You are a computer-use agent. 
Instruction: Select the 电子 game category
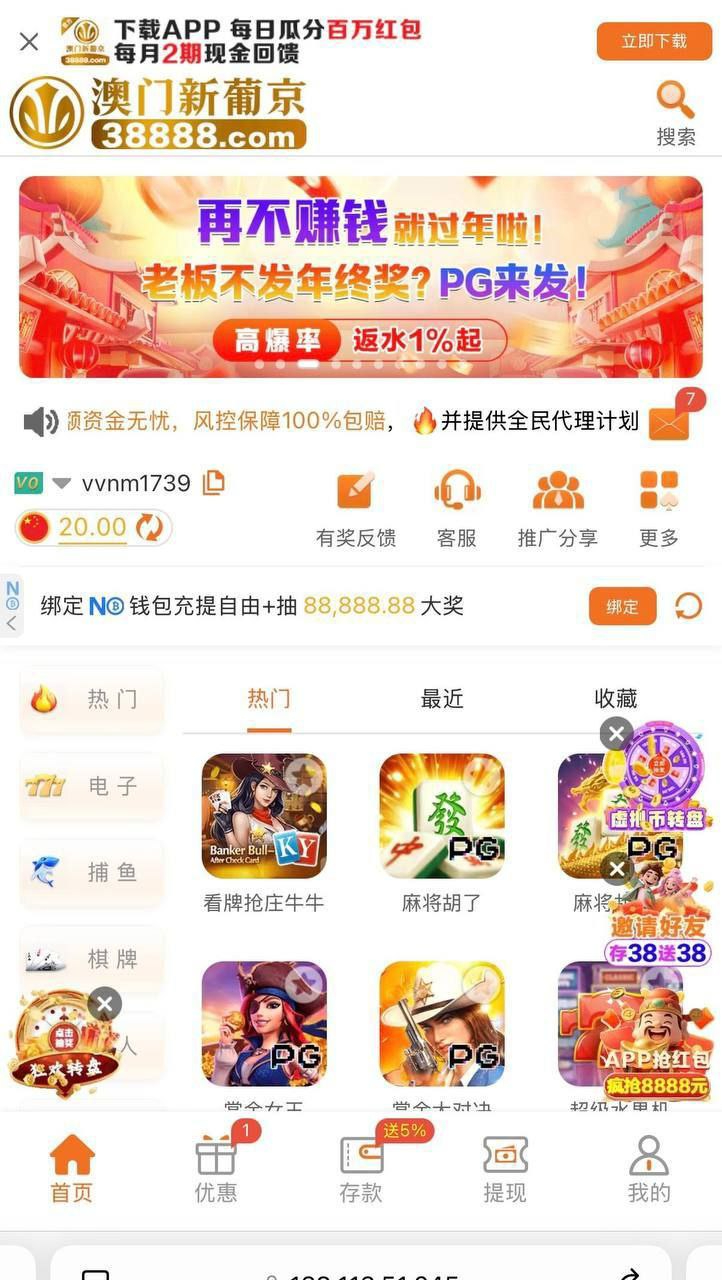(91, 786)
